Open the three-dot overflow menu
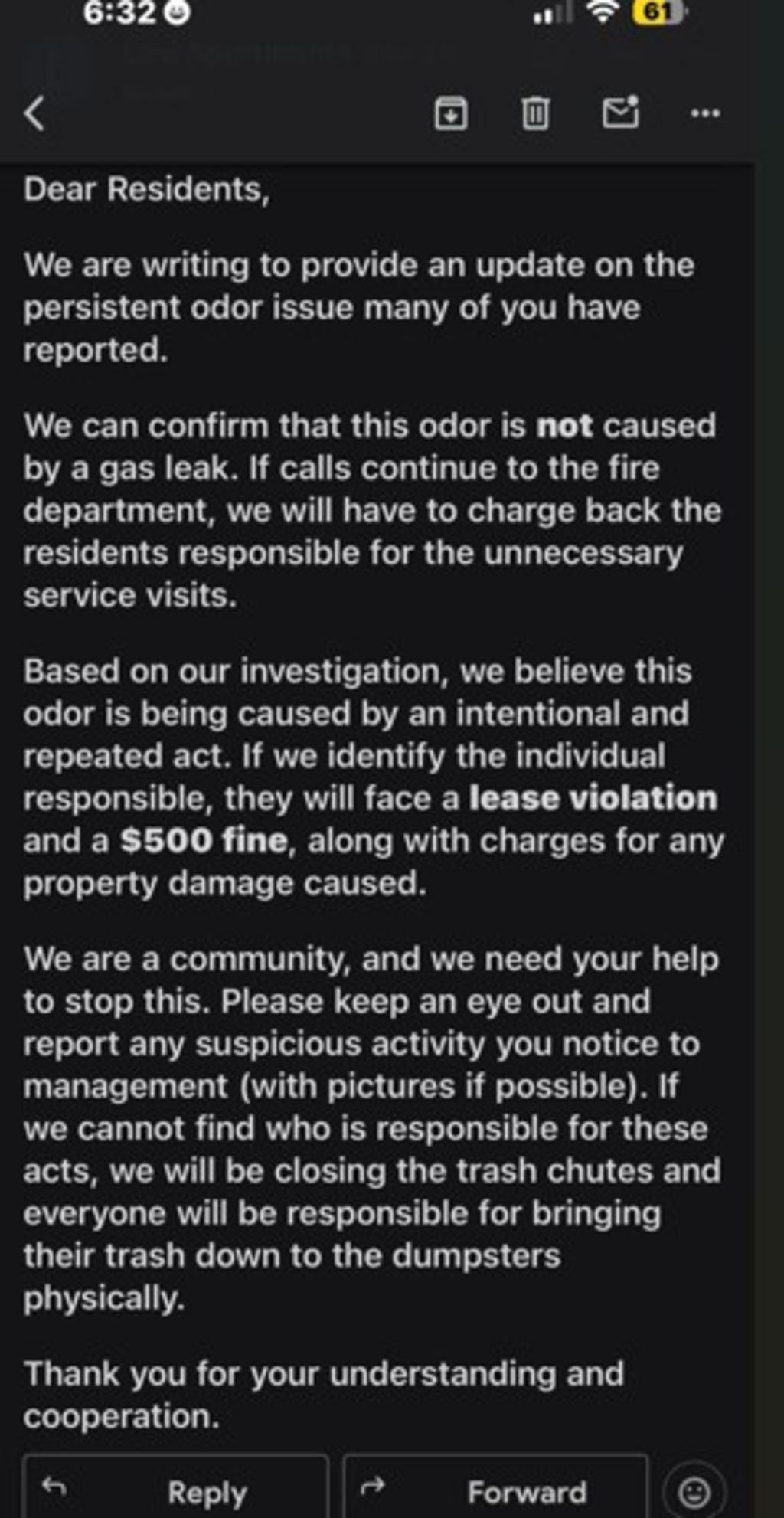784x1518 pixels. point(705,114)
